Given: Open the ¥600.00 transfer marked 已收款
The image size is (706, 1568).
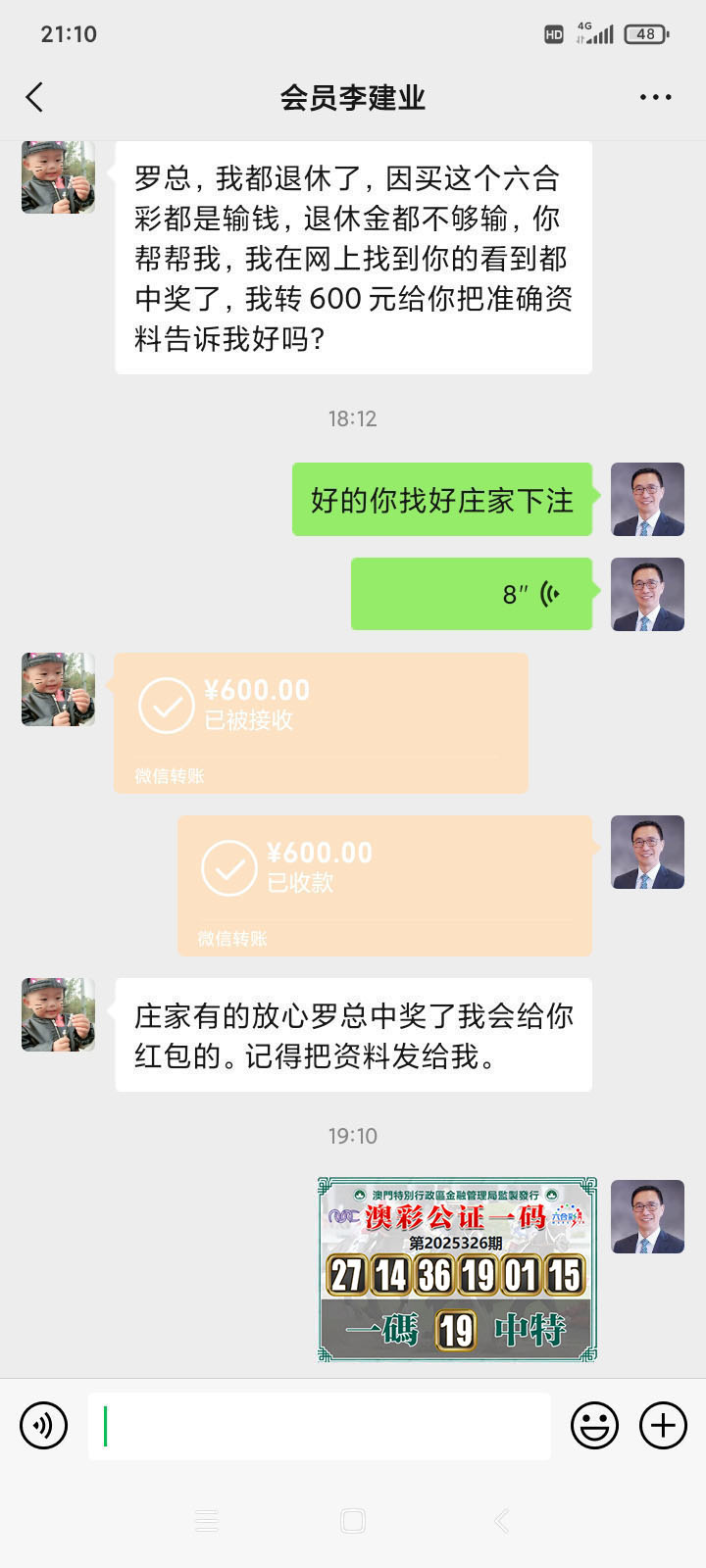Looking at the screenshot, I should (x=384, y=885).
